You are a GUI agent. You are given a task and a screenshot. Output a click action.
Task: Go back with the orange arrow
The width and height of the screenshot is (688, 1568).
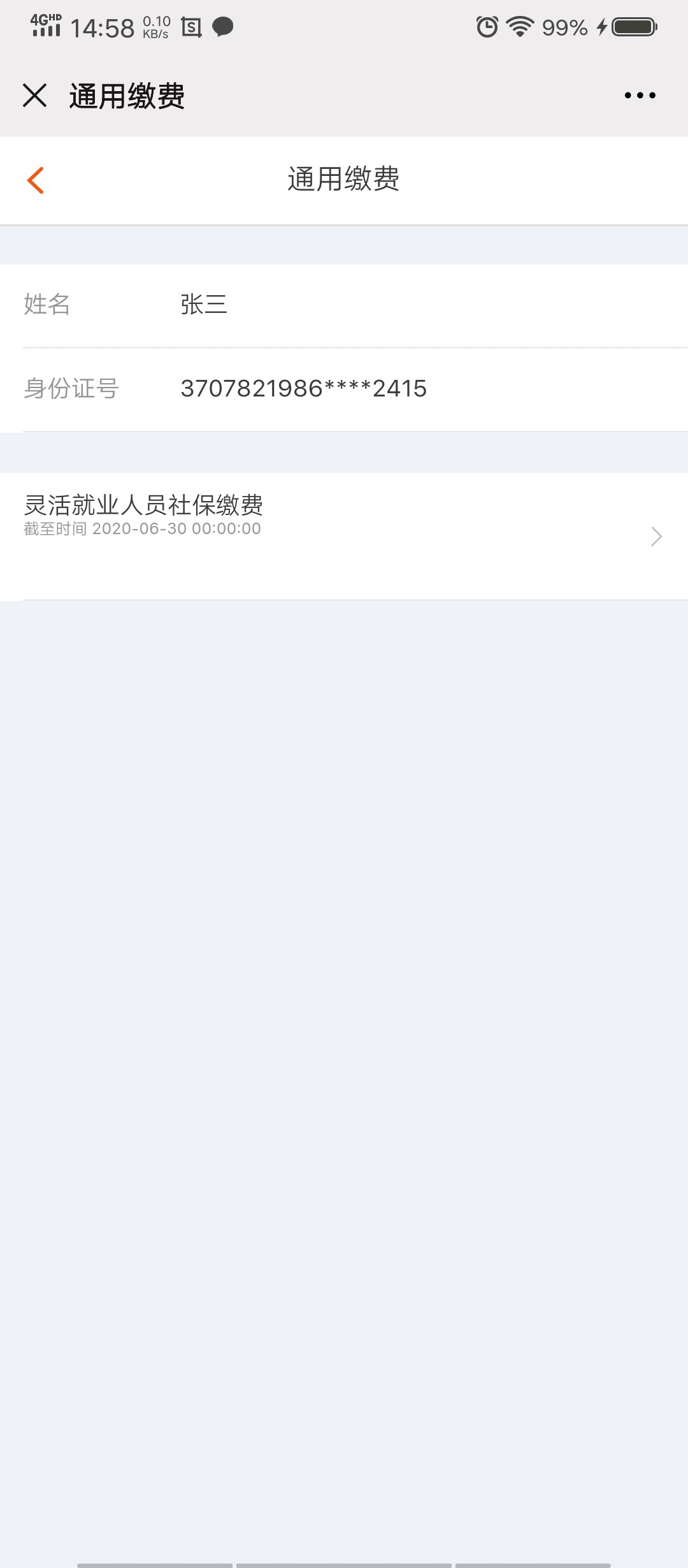tap(36, 180)
